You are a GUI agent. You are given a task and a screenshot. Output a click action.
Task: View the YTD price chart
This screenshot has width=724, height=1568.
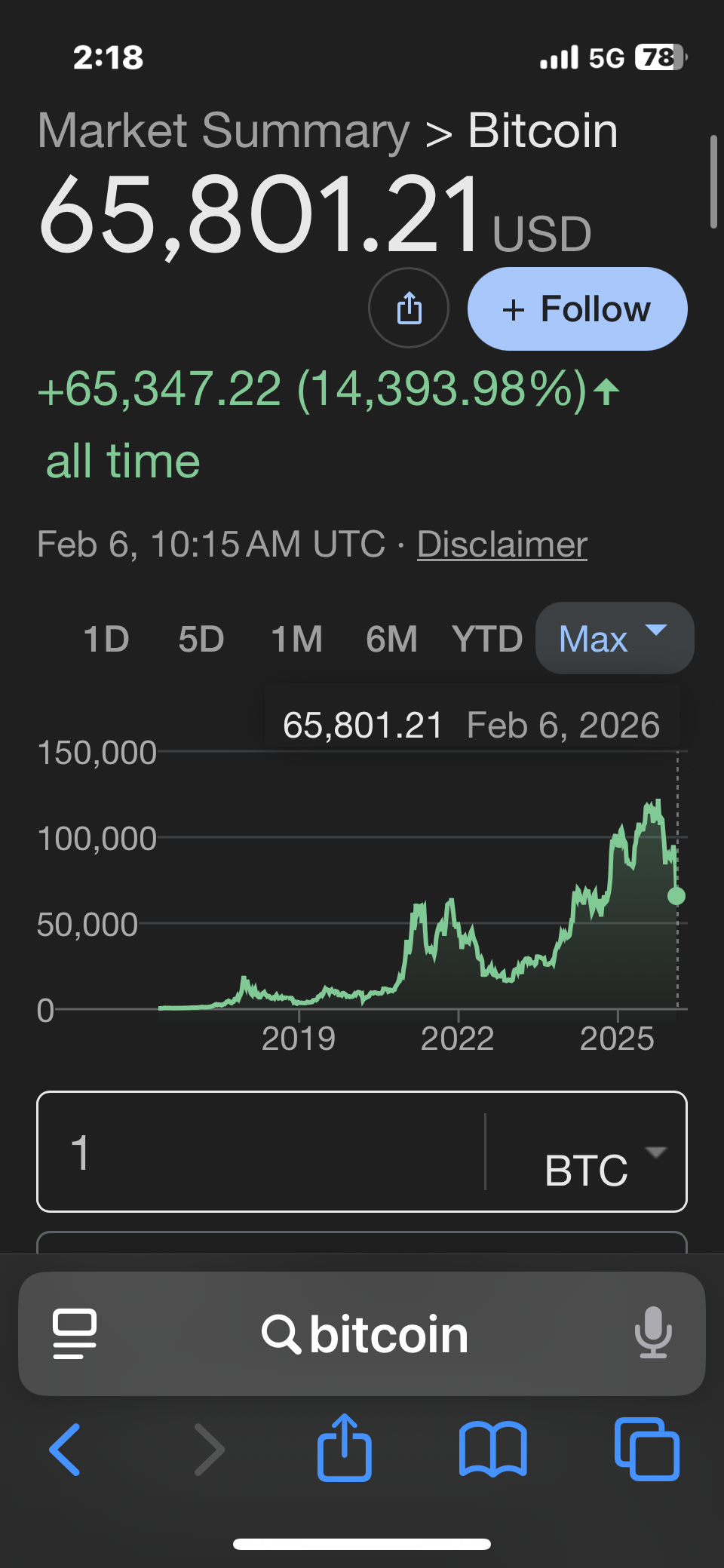[487, 639]
